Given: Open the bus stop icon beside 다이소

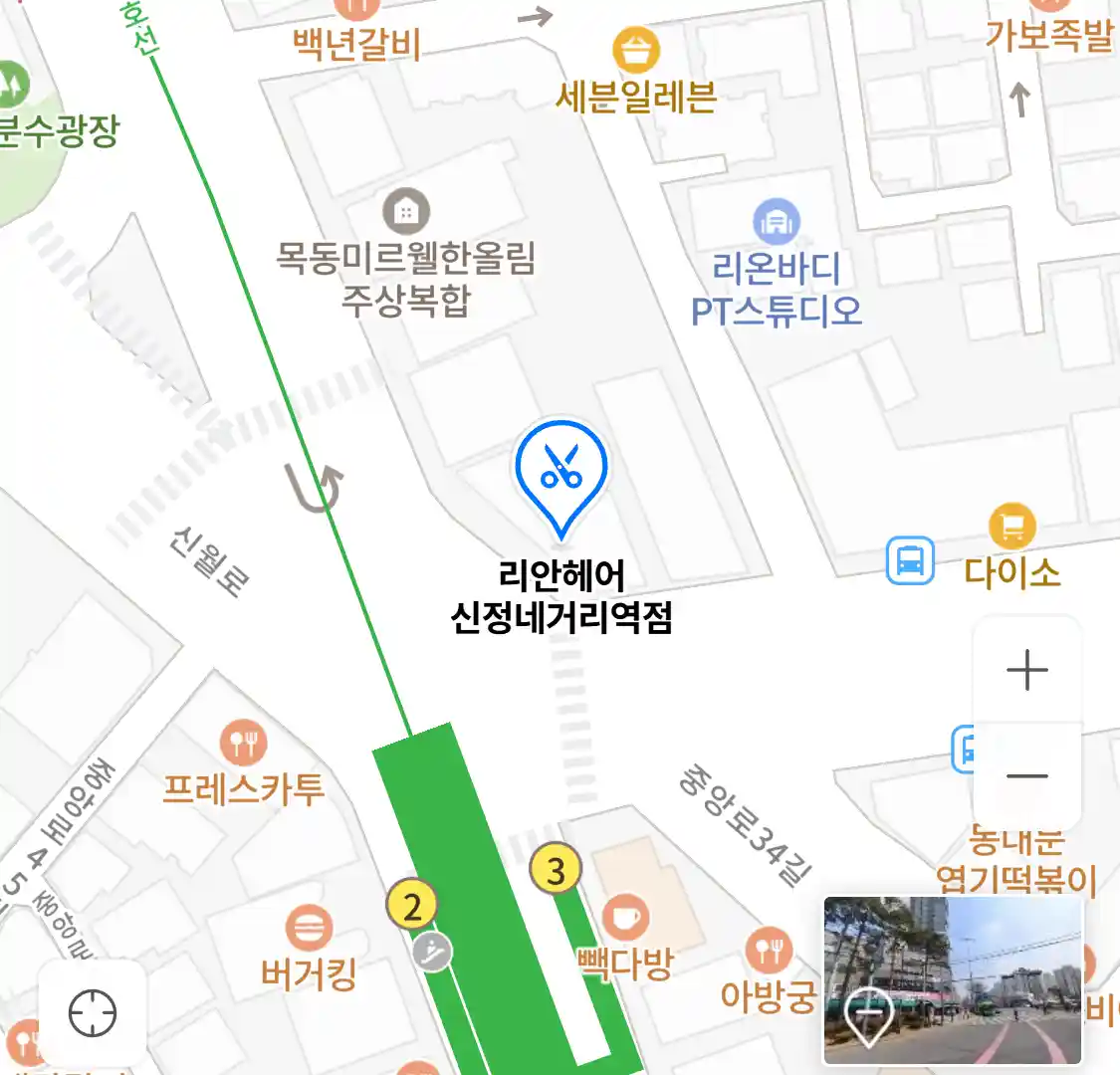Looking at the screenshot, I should (x=910, y=560).
